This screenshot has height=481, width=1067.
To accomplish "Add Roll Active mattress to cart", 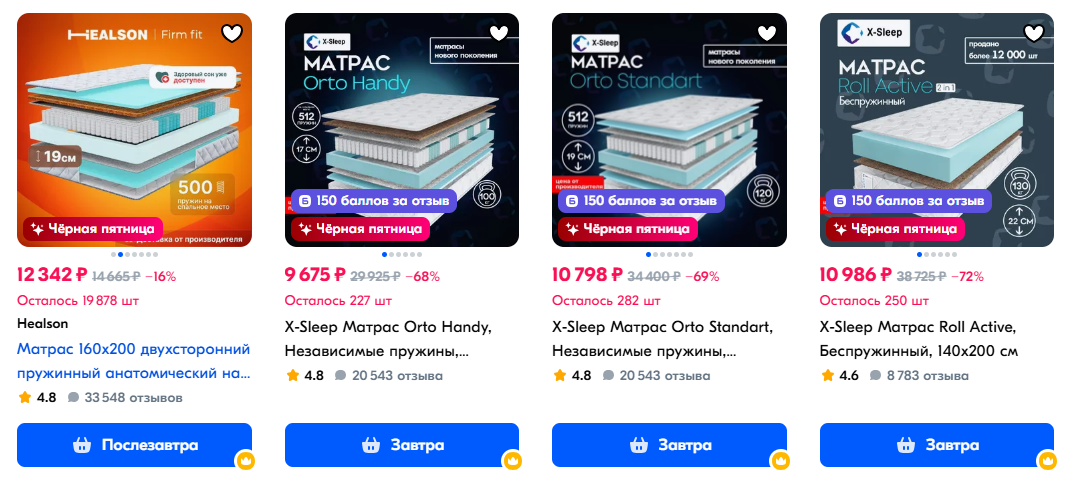I will click(936, 445).
